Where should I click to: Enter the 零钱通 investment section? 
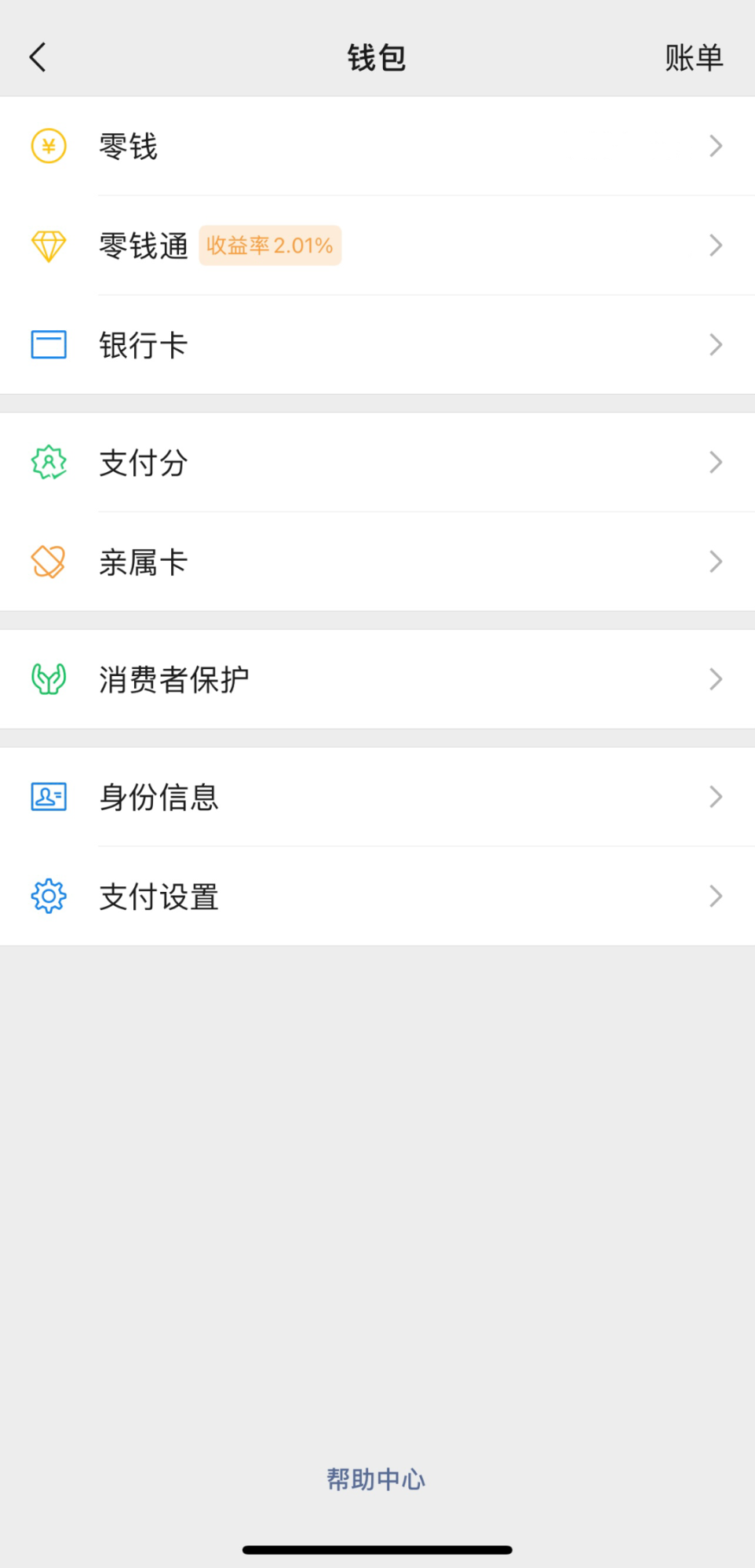[144, 246]
